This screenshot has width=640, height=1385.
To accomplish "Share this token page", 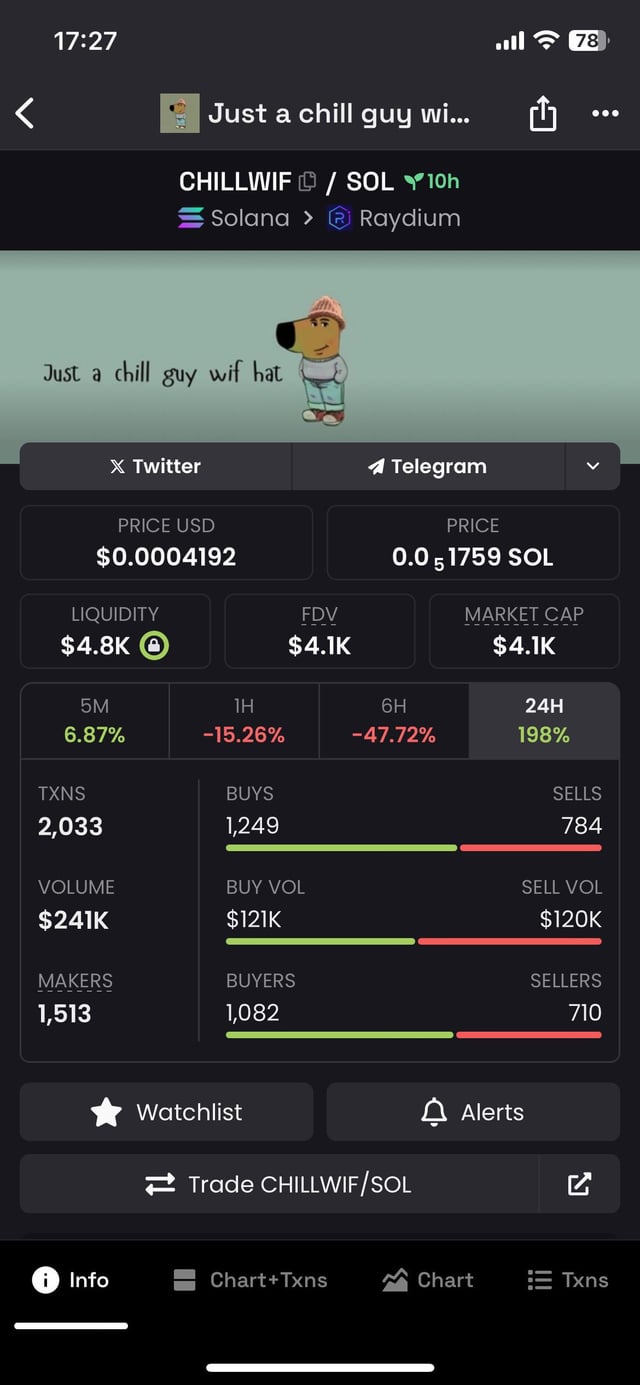I will coord(542,114).
